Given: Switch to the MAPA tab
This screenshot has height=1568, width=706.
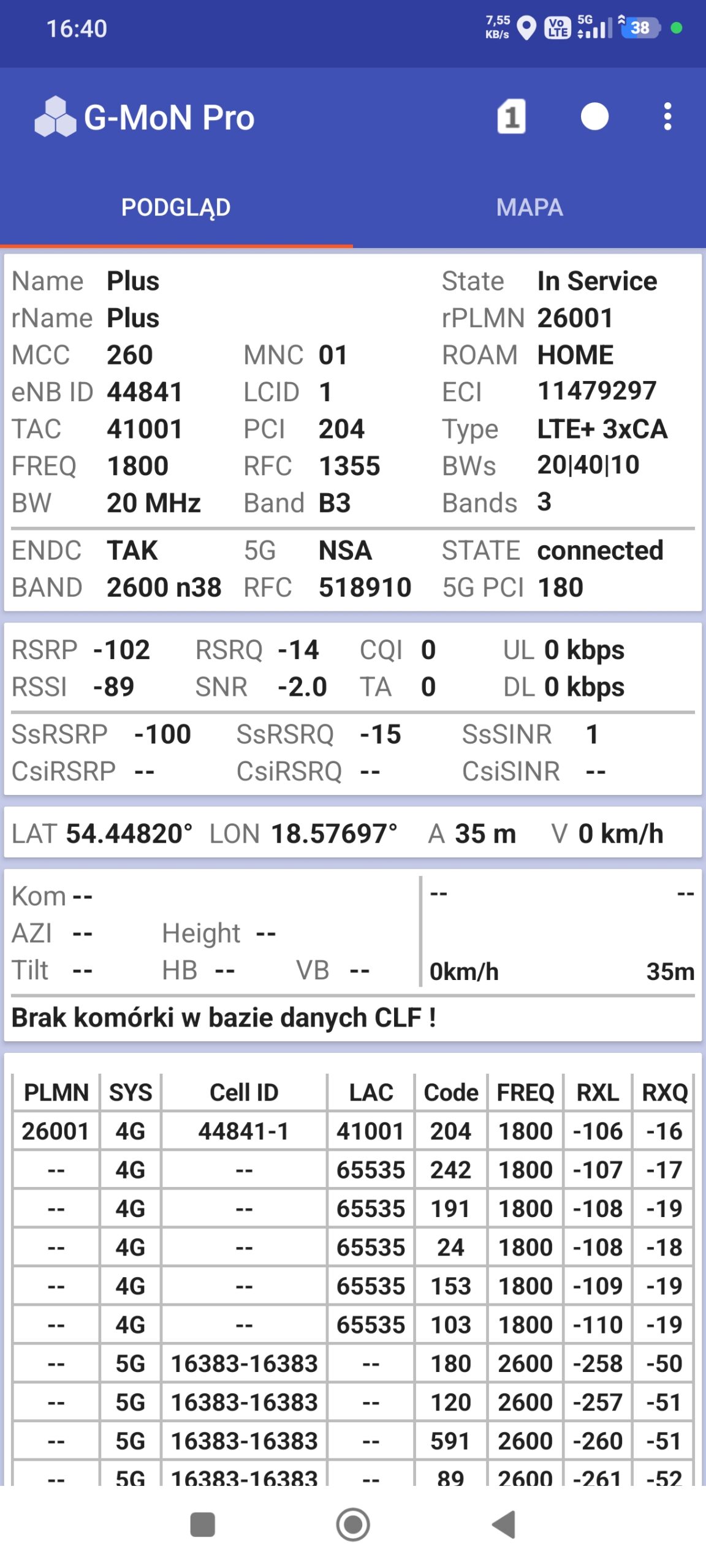Looking at the screenshot, I should tap(529, 207).
